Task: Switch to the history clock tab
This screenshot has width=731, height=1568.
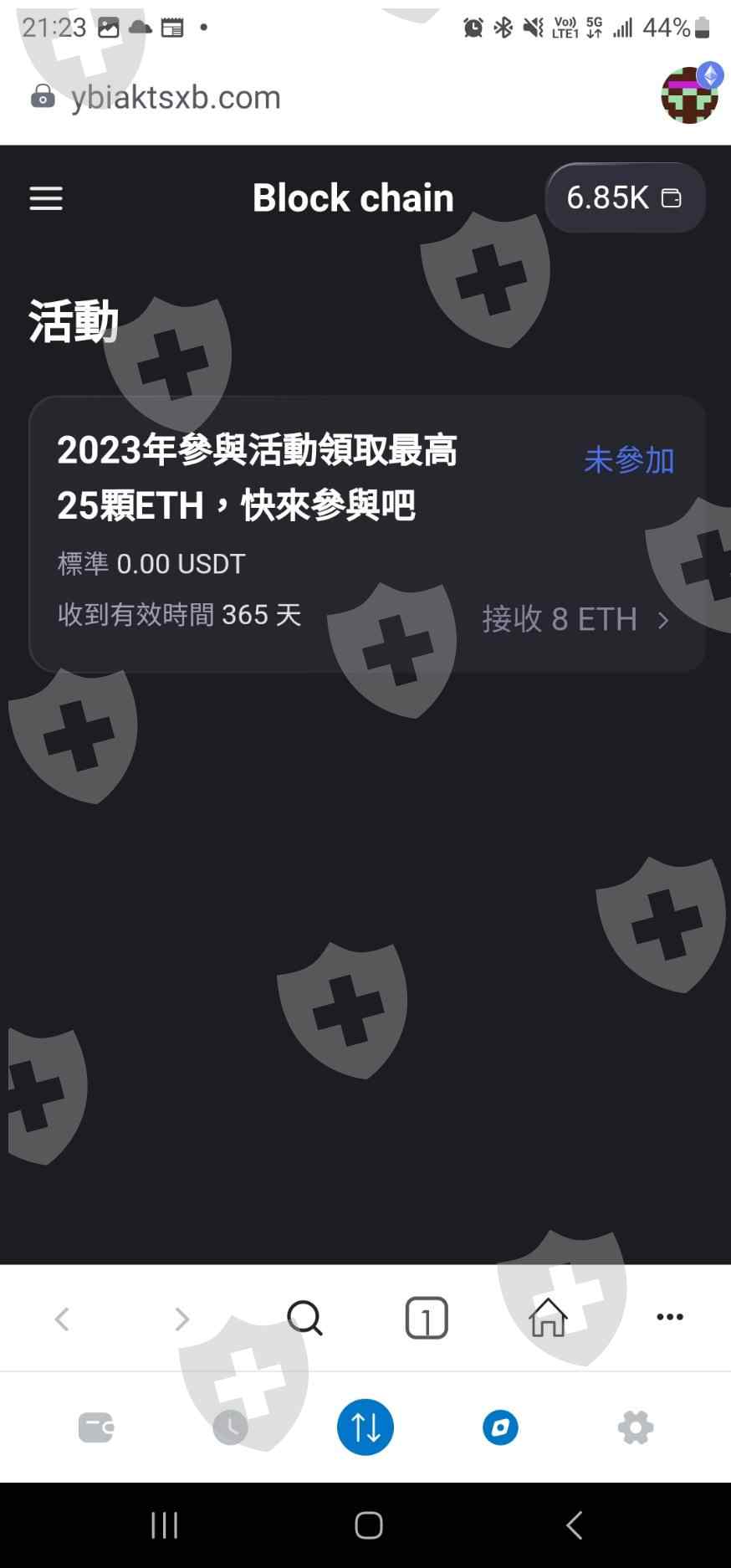Action: (230, 1427)
